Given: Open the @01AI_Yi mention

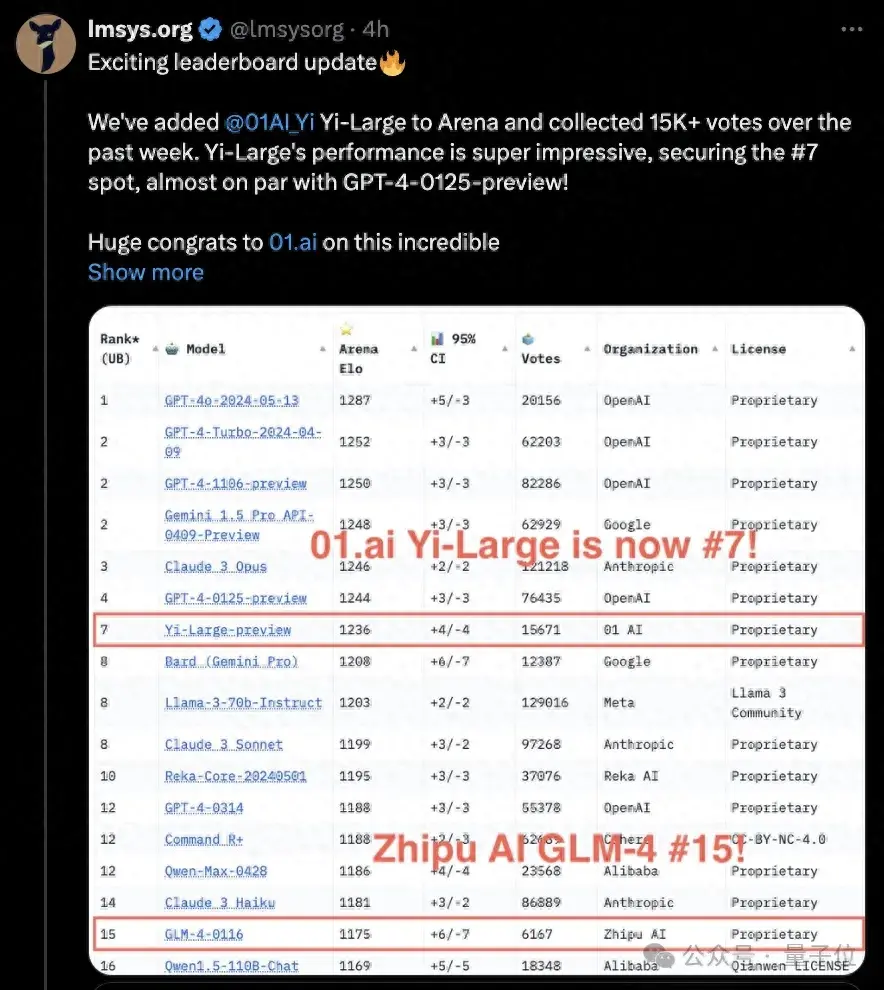Looking at the screenshot, I should [269, 122].
